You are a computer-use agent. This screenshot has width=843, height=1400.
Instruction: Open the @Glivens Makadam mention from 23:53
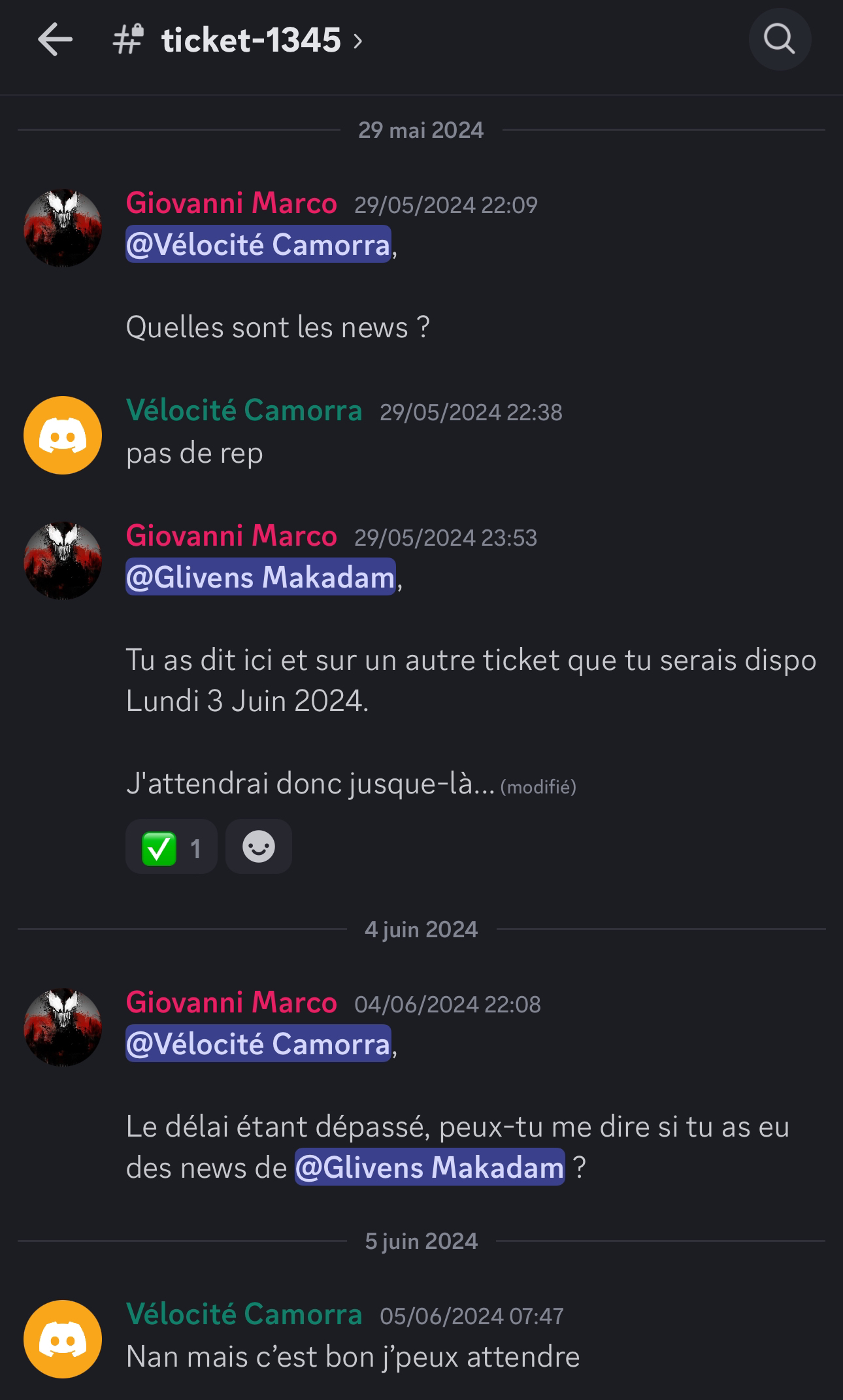pos(261,577)
